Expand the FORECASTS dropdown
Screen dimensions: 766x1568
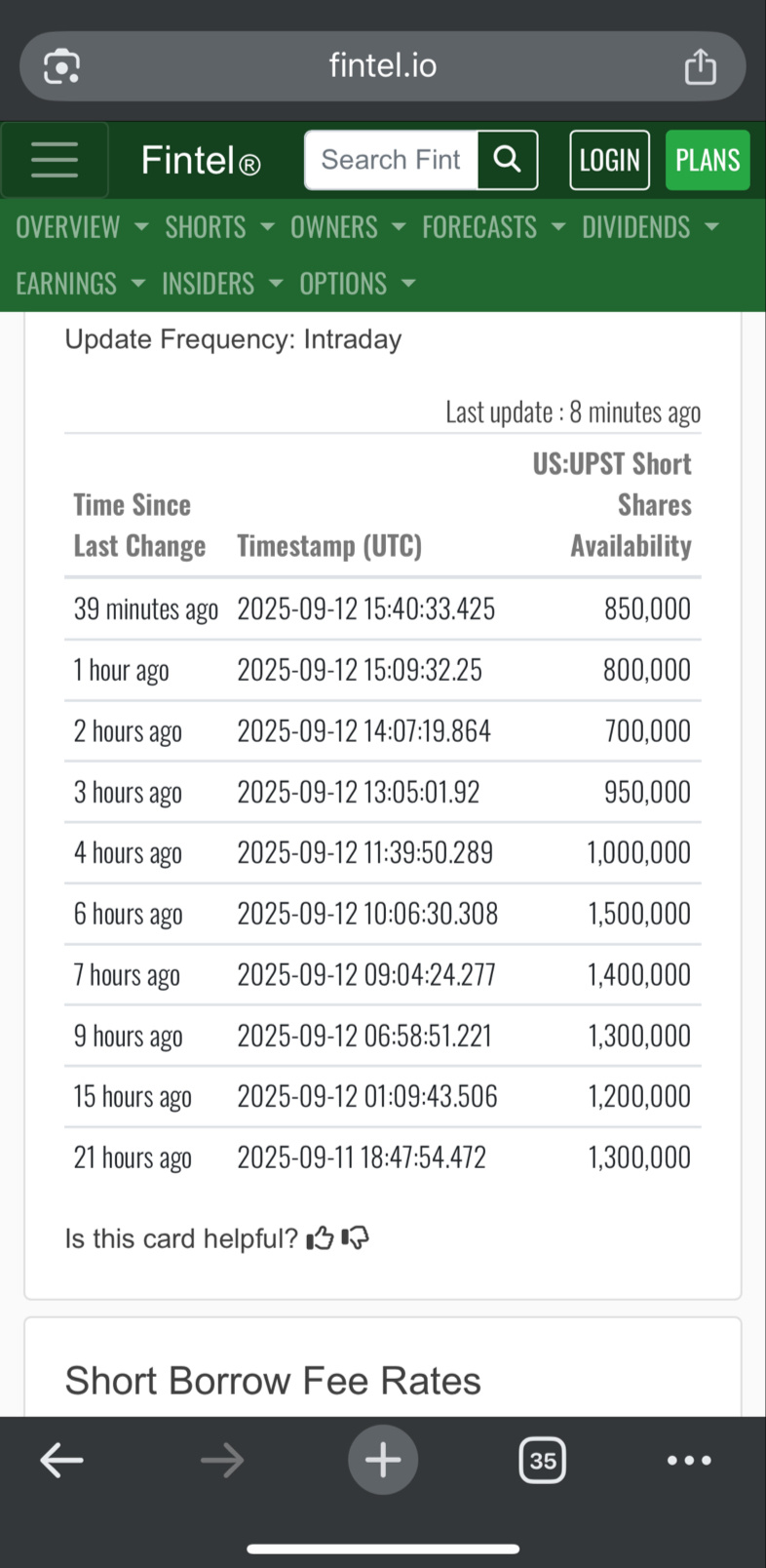click(x=493, y=227)
